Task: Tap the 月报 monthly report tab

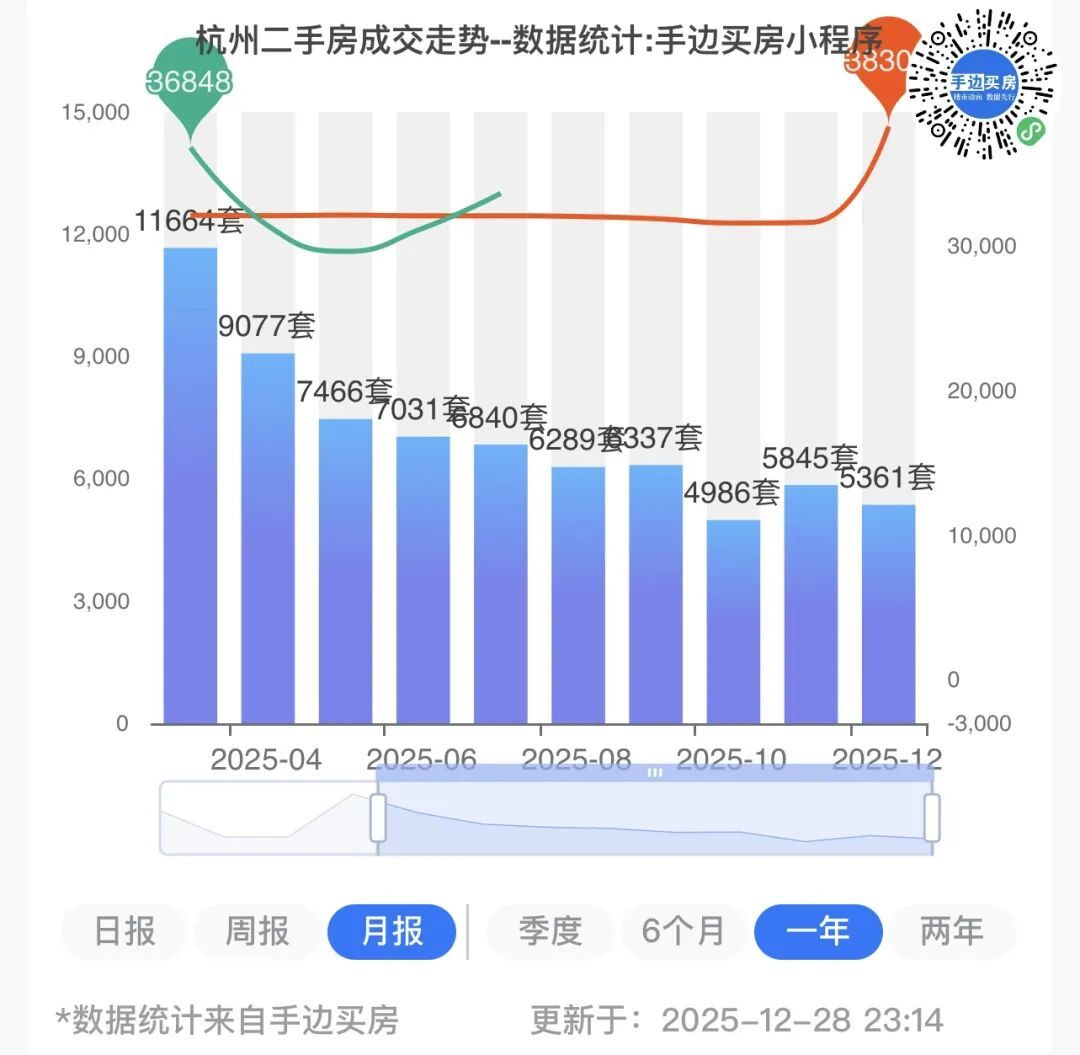Action: point(391,932)
